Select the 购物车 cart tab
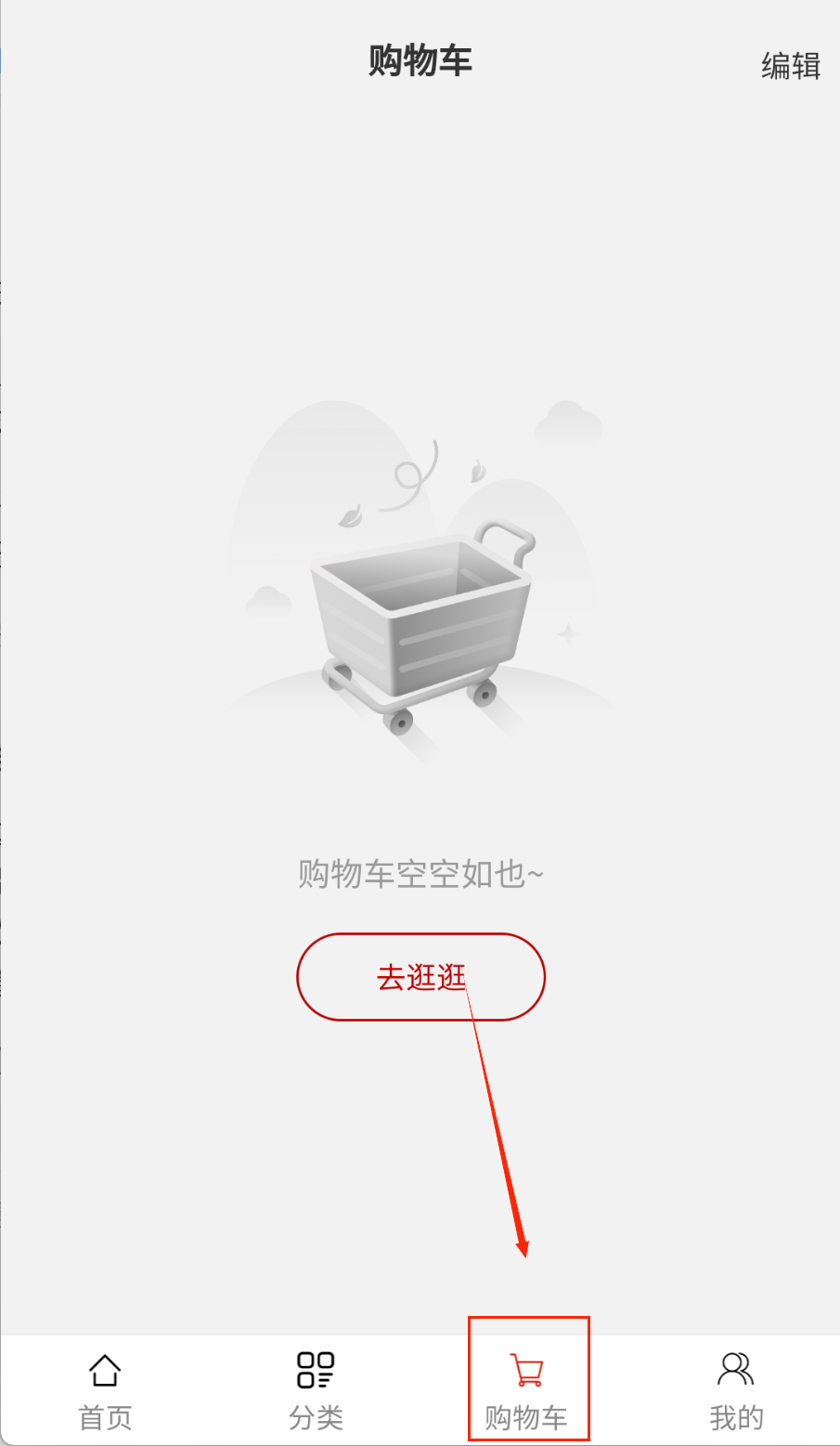Viewport: 840px width, 1446px height. pyautogui.click(x=527, y=1390)
